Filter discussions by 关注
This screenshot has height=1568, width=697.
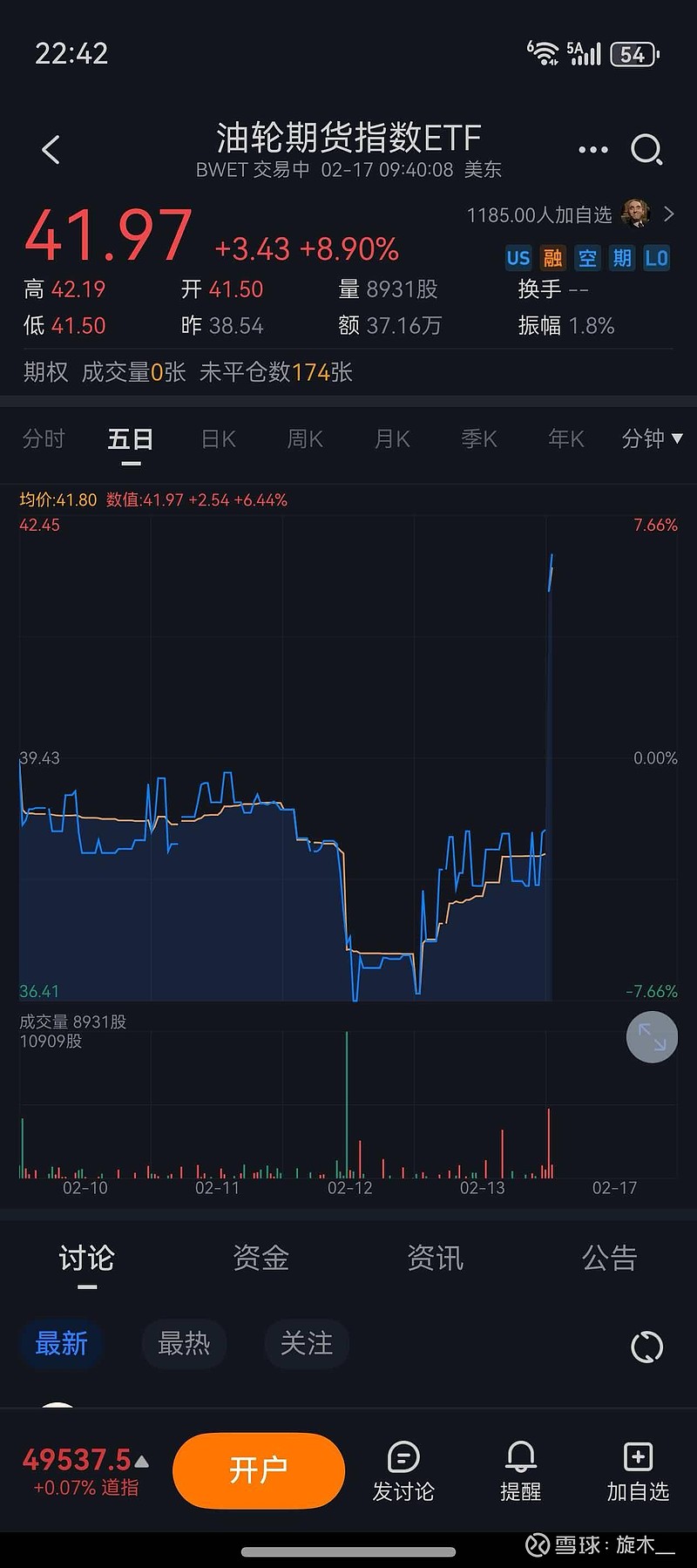306,1343
